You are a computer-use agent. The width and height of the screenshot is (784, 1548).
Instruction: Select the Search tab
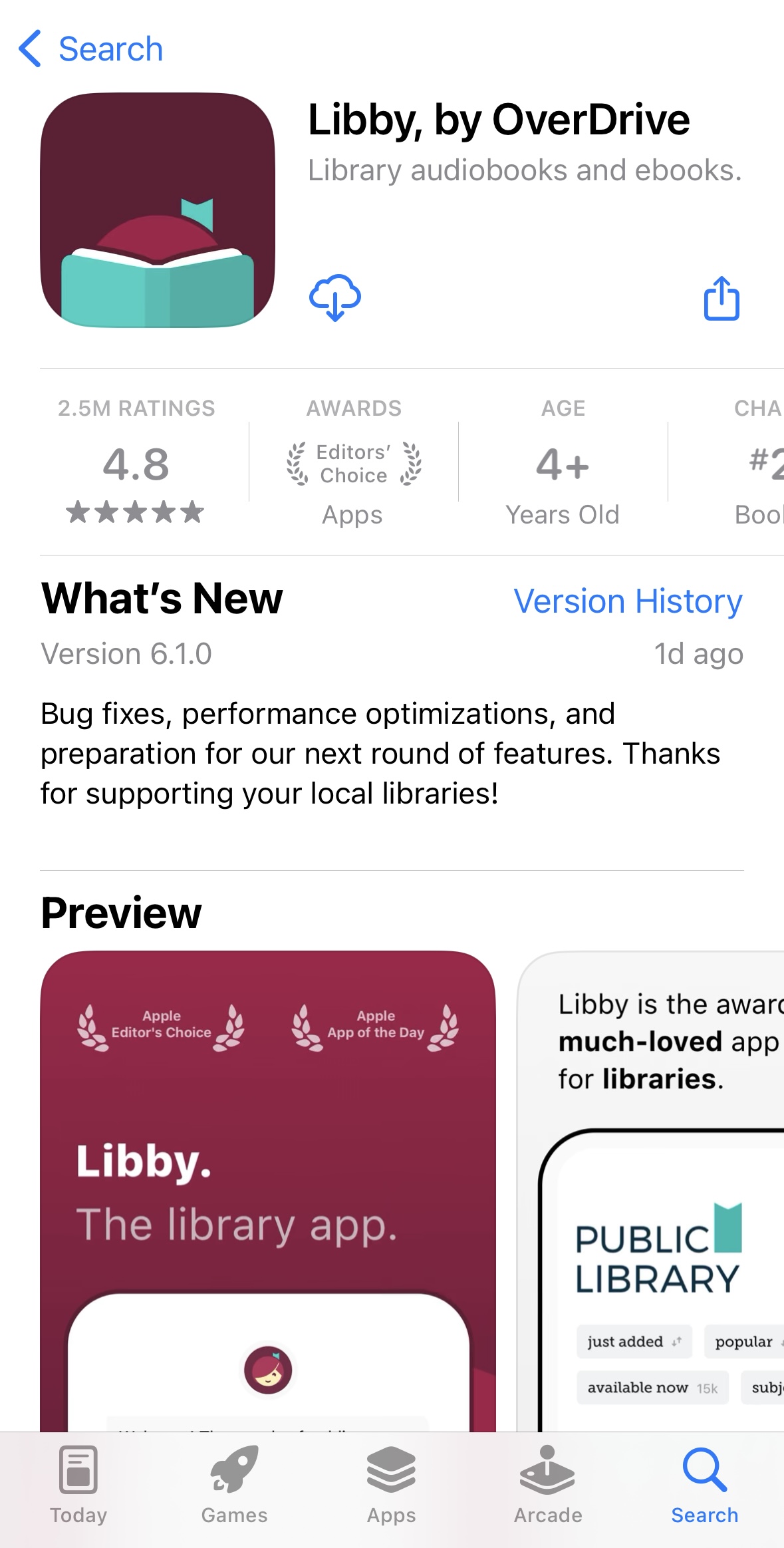(x=704, y=1485)
